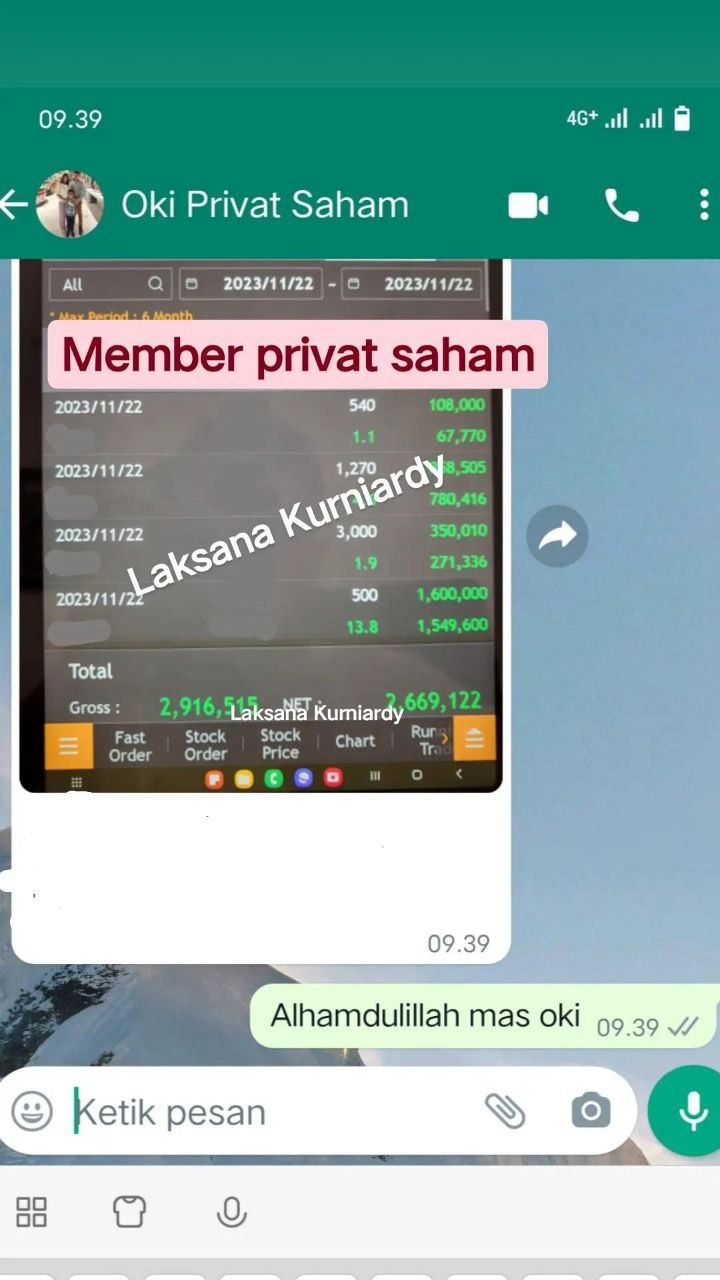720x1280 pixels.
Task: Open the keyboard's grid menu
Action: pos(32,1212)
